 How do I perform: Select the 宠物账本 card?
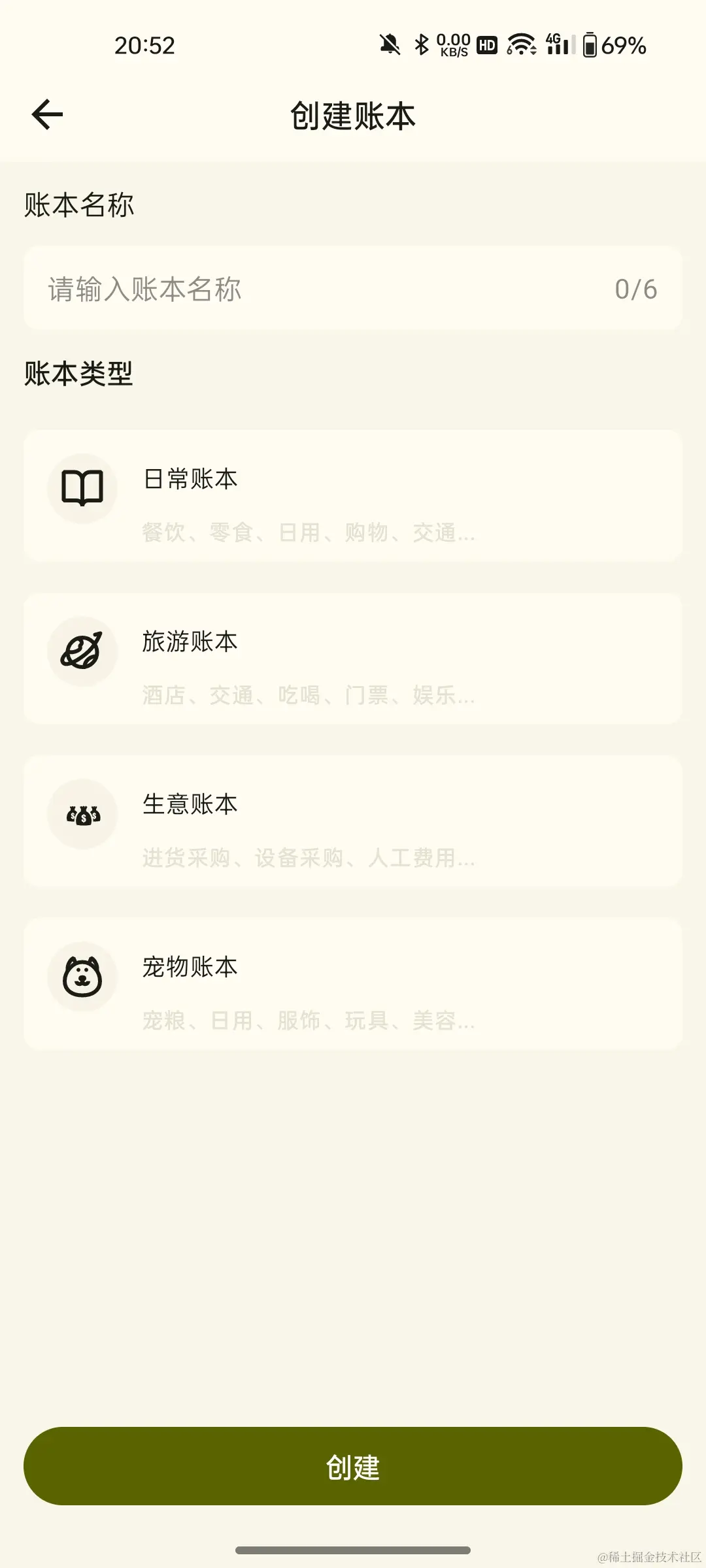click(353, 984)
